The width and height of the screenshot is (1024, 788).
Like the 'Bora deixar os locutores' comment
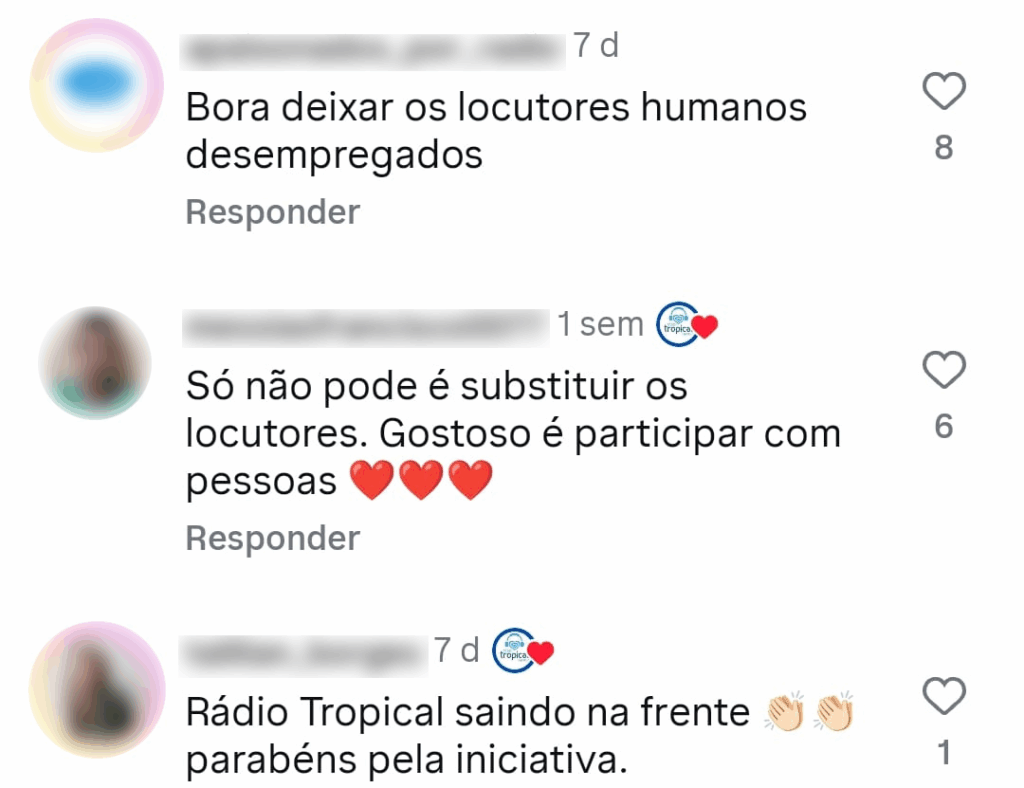tap(943, 92)
